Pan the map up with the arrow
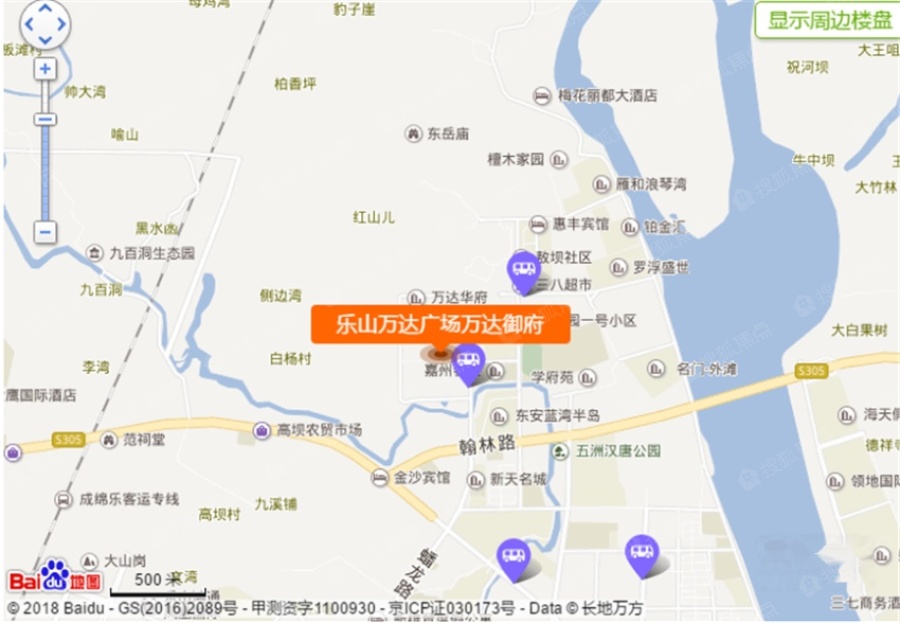The width and height of the screenshot is (900, 623). (45, 10)
